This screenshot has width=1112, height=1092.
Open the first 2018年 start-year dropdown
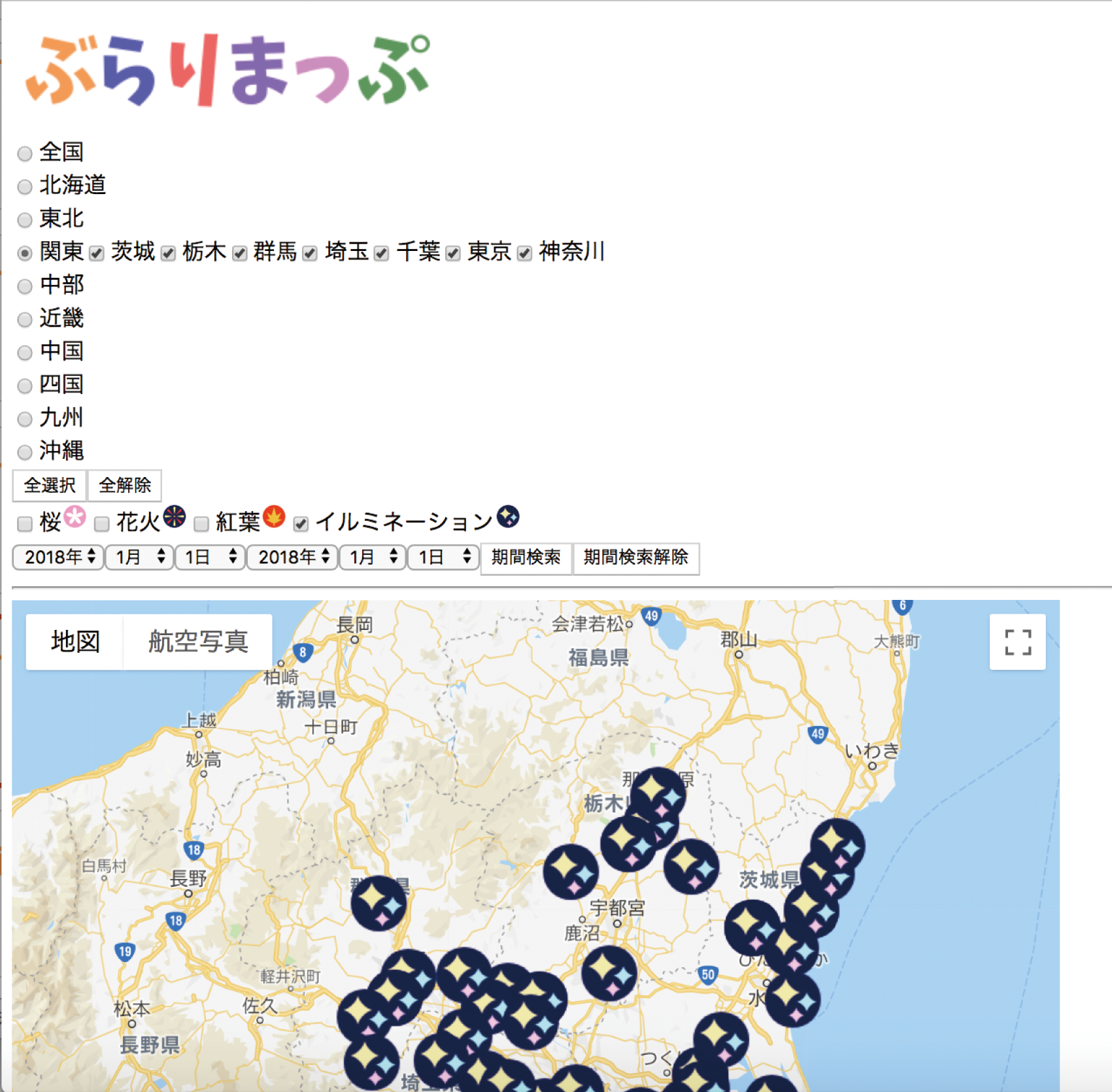pyautogui.click(x=59, y=557)
